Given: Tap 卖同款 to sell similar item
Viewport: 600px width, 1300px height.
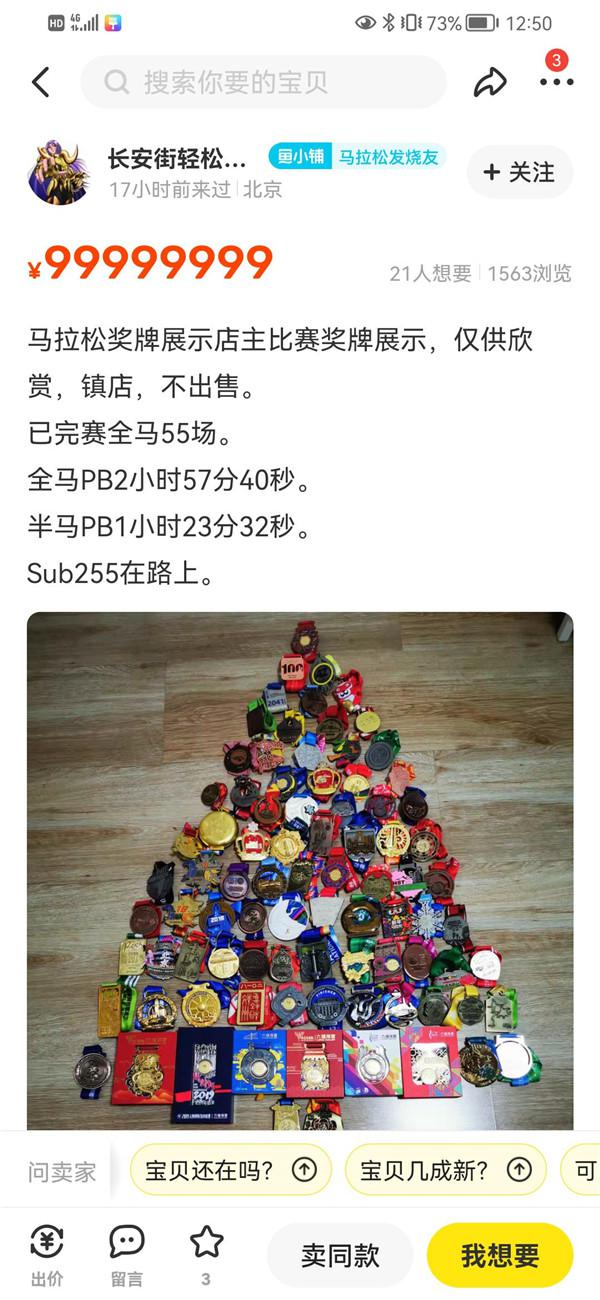Looking at the screenshot, I should [340, 1255].
